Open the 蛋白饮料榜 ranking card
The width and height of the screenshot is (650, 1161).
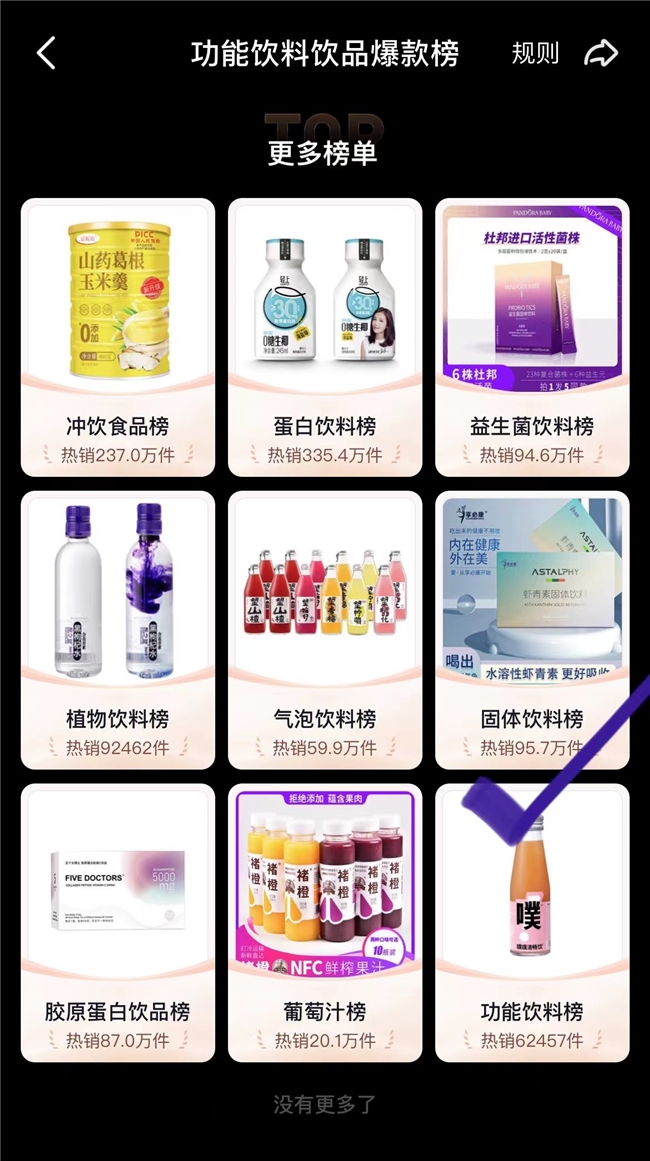[x=325, y=337]
